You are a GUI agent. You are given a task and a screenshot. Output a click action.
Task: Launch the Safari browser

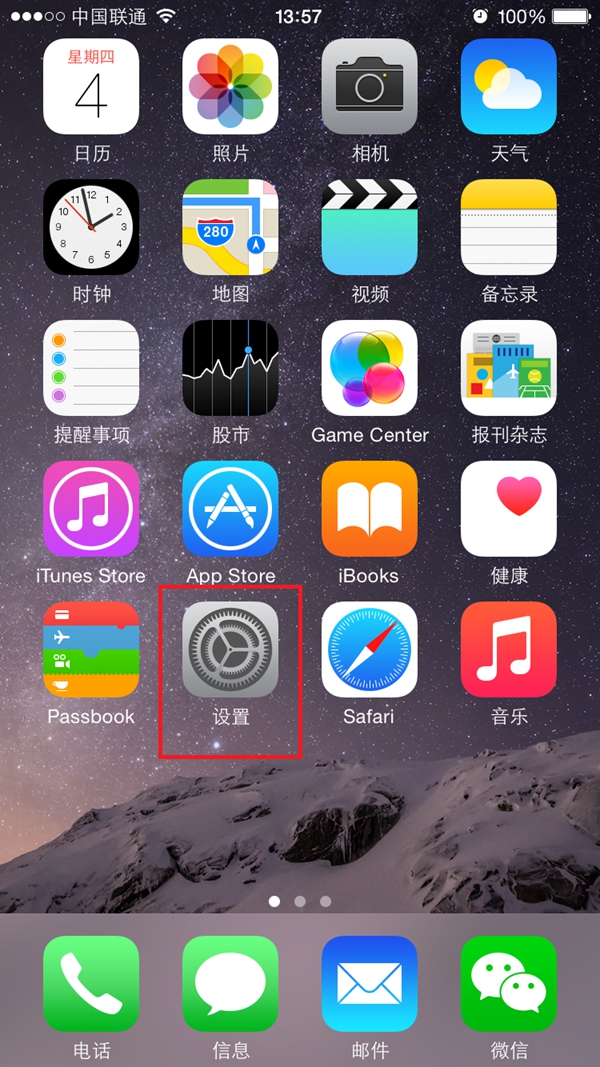pyautogui.click(x=369, y=649)
